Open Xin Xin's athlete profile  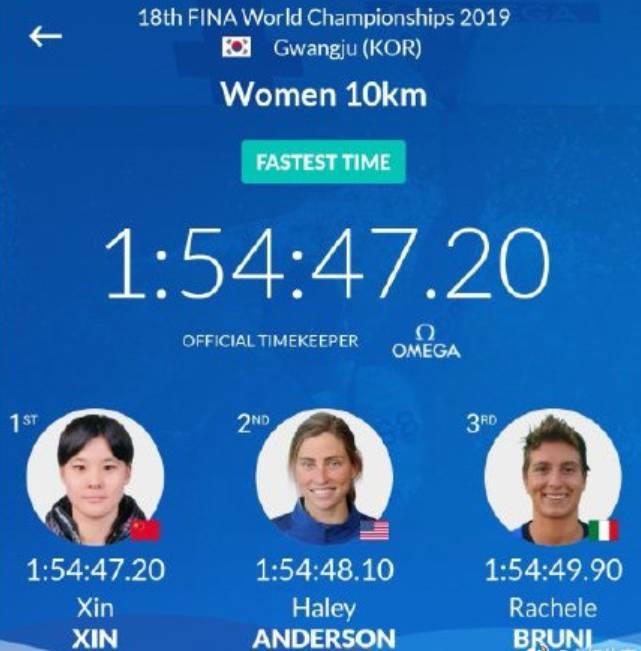click(x=95, y=476)
